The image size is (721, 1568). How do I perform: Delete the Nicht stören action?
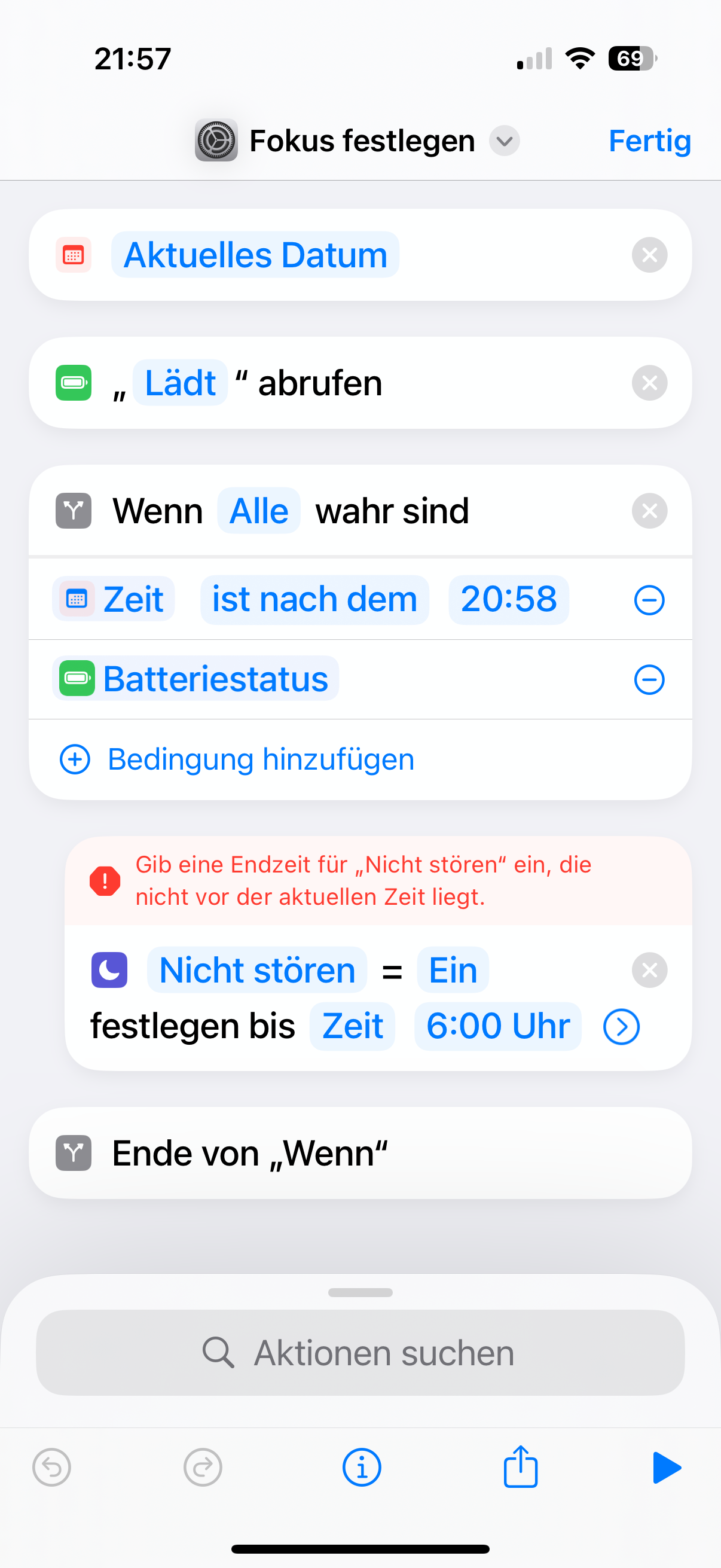[x=649, y=969]
